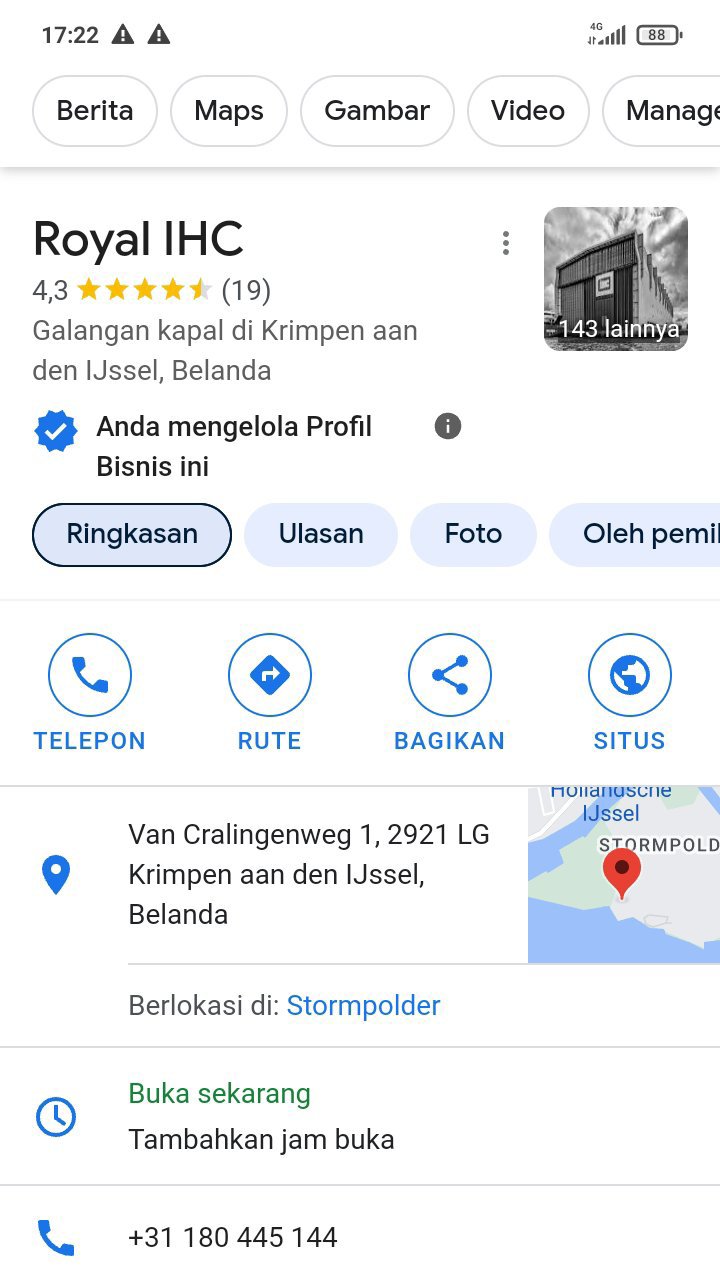Select the Gambar filter chip
Viewport: 720px width, 1280px height.
tap(377, 111)
